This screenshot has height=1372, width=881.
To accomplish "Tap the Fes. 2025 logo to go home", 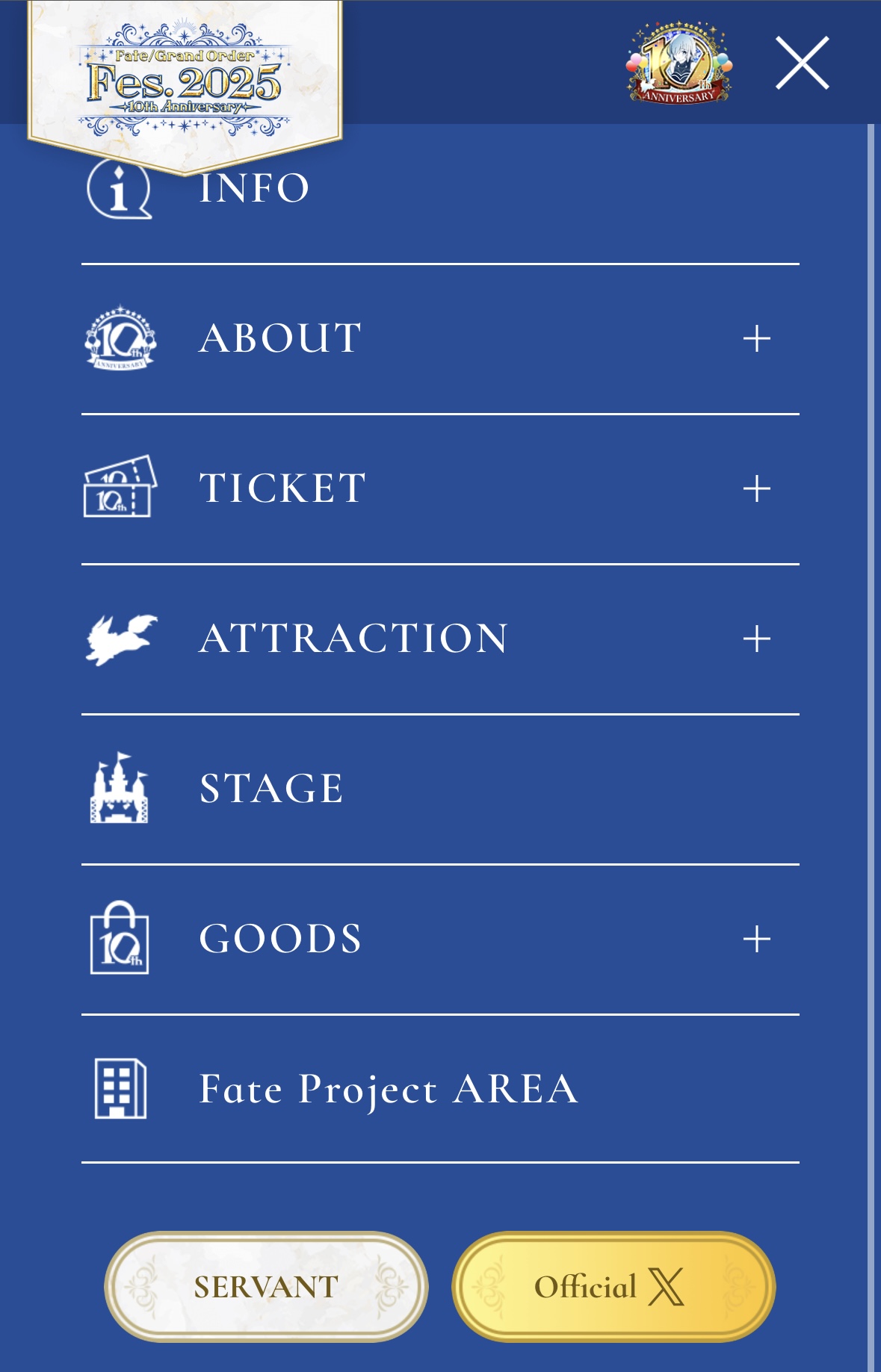I will (x=184, y=81).
